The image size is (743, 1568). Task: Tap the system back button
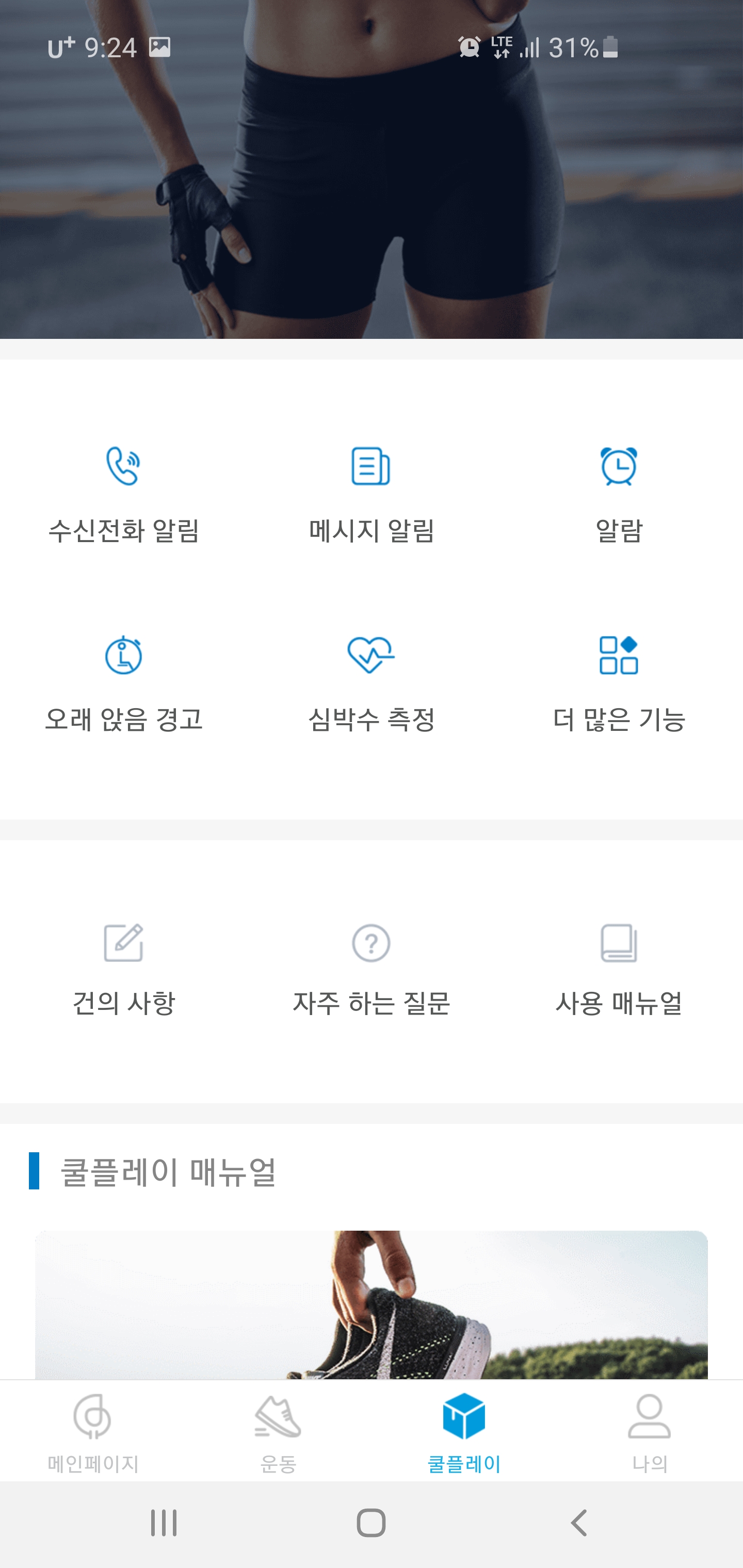[579, 1523]
